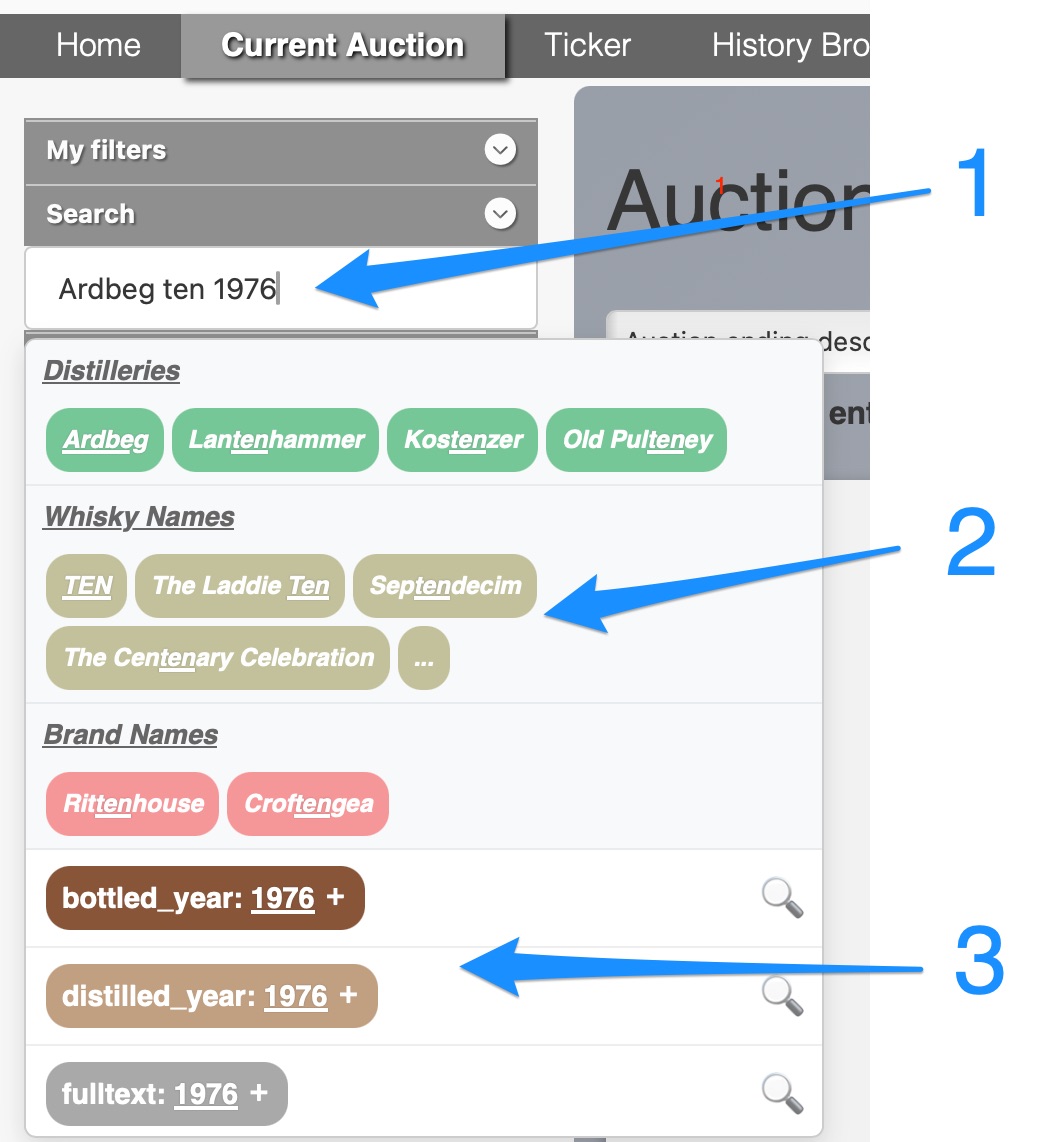
Task: Pick the Septendecim whisky name chip
Action: [445, 586]
